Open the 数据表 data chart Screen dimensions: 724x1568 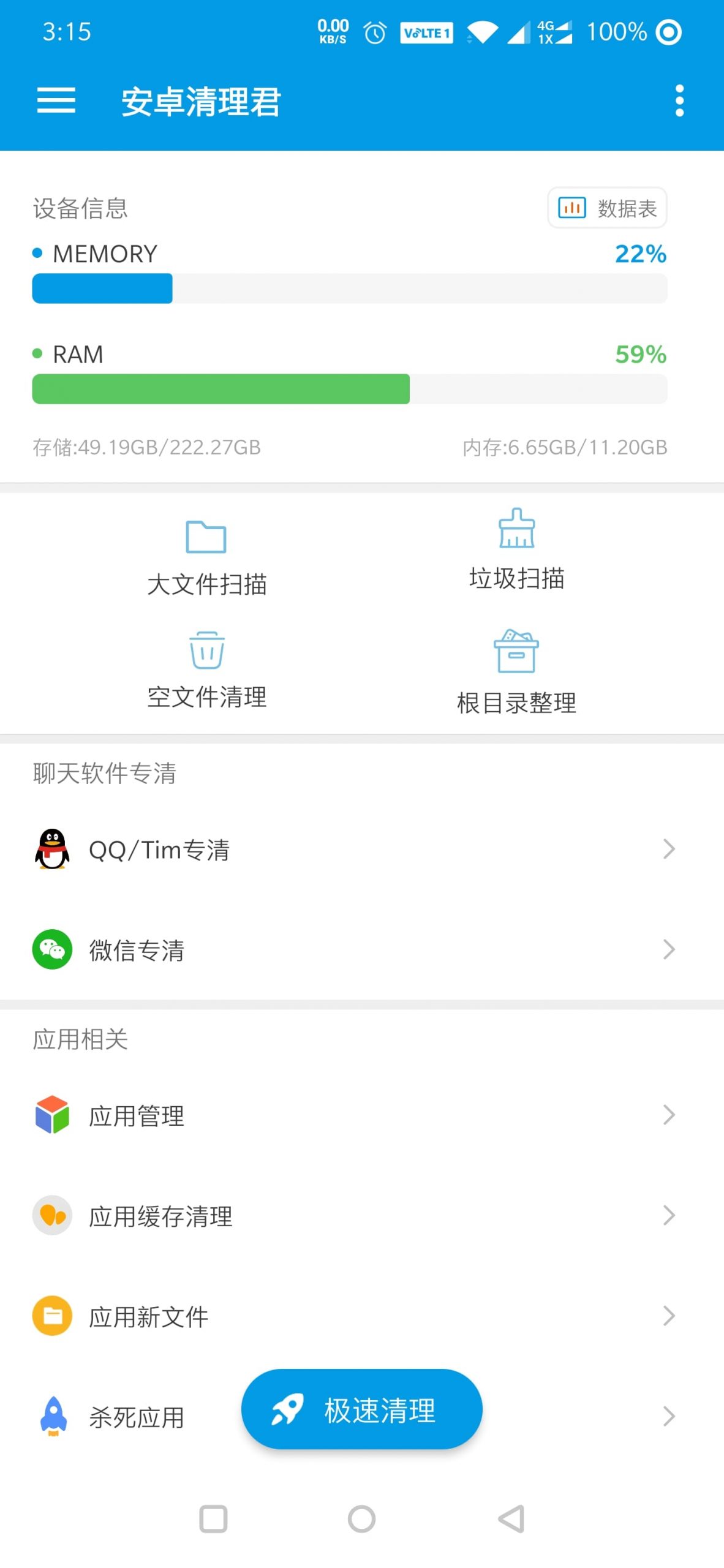tap(606, 208)
